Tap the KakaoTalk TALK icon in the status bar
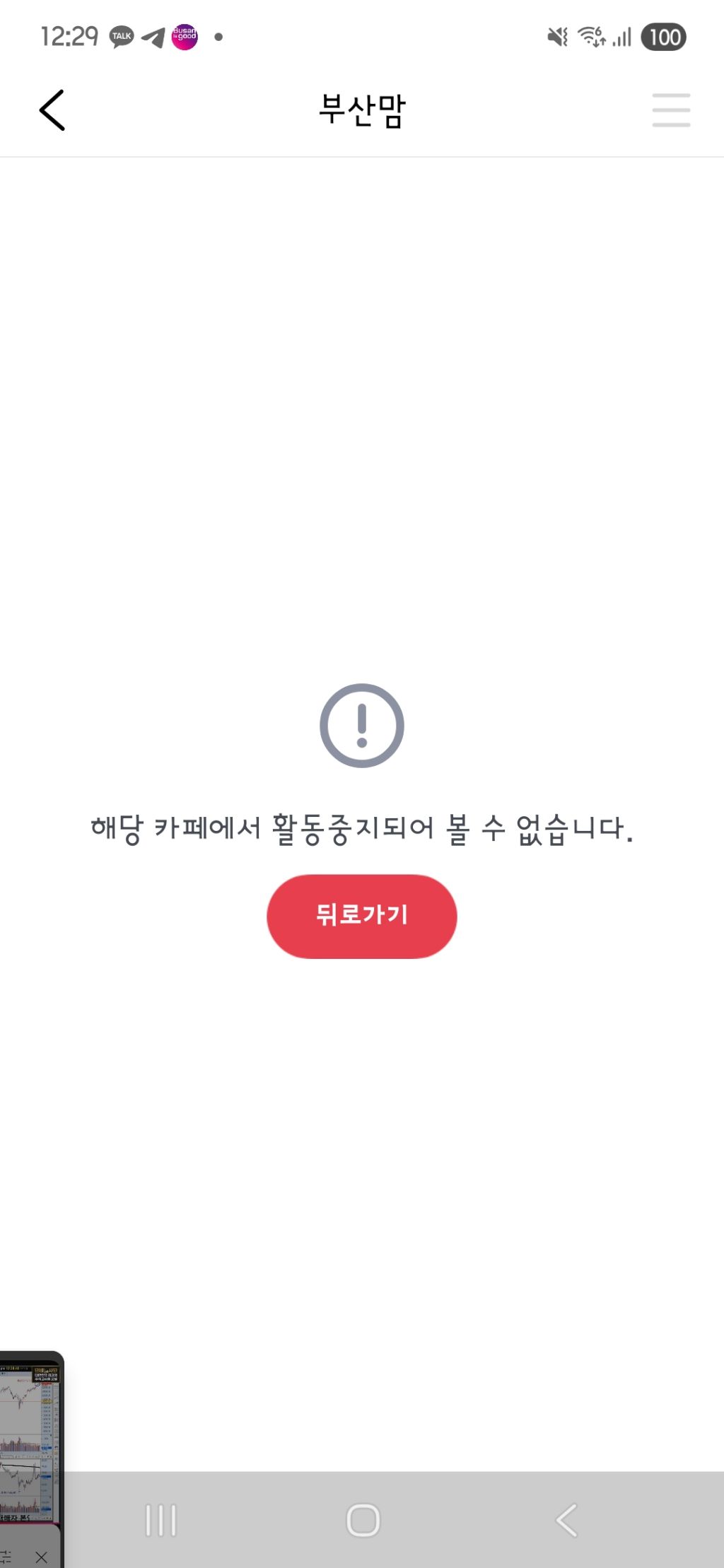This screenshot has height=1568, width=724. tap(120, 36)
